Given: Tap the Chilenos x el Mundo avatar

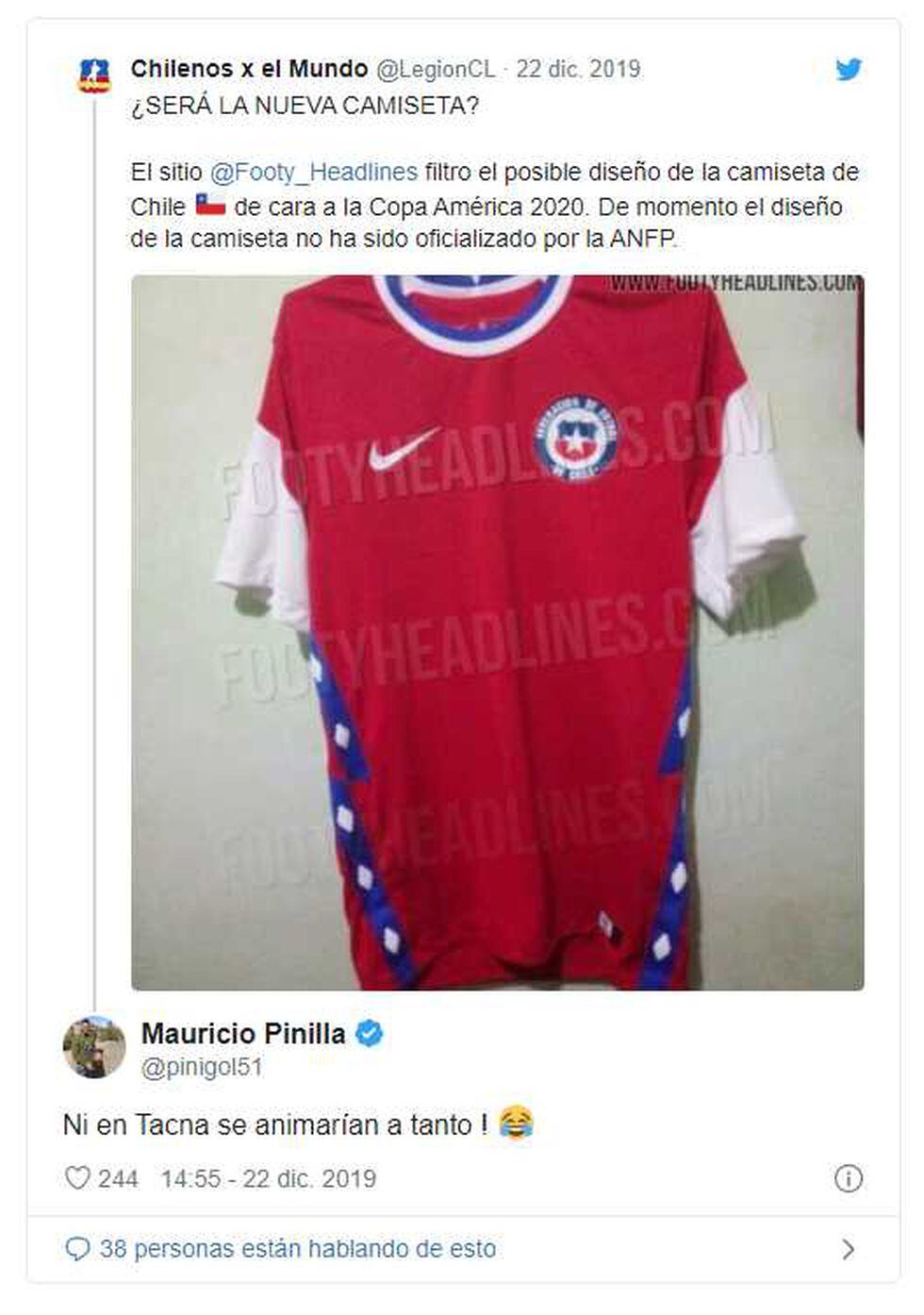Looking at the screenshot, I should coord(94,75).
